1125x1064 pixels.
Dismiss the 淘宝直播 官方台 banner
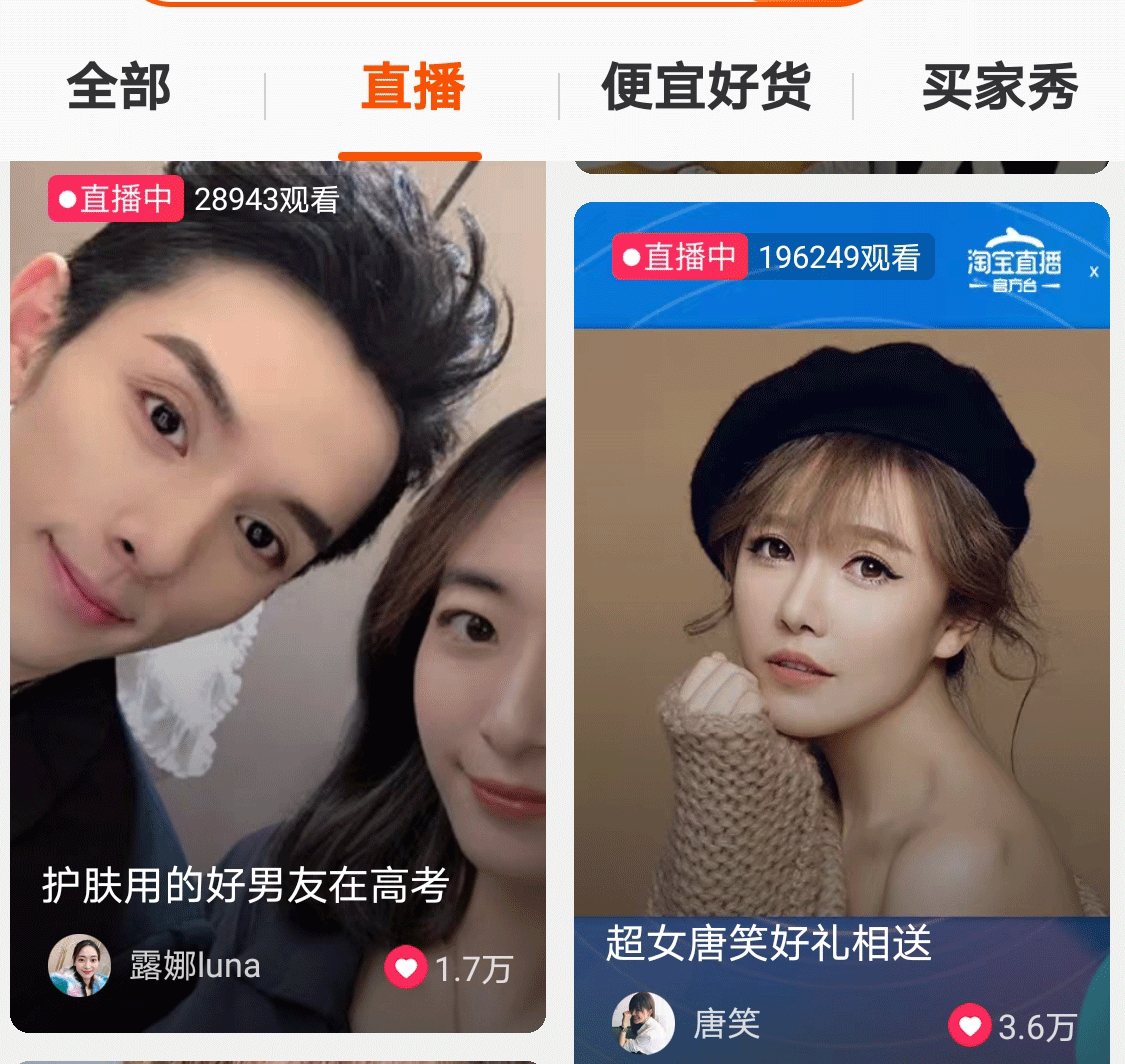click(1094, 272)
